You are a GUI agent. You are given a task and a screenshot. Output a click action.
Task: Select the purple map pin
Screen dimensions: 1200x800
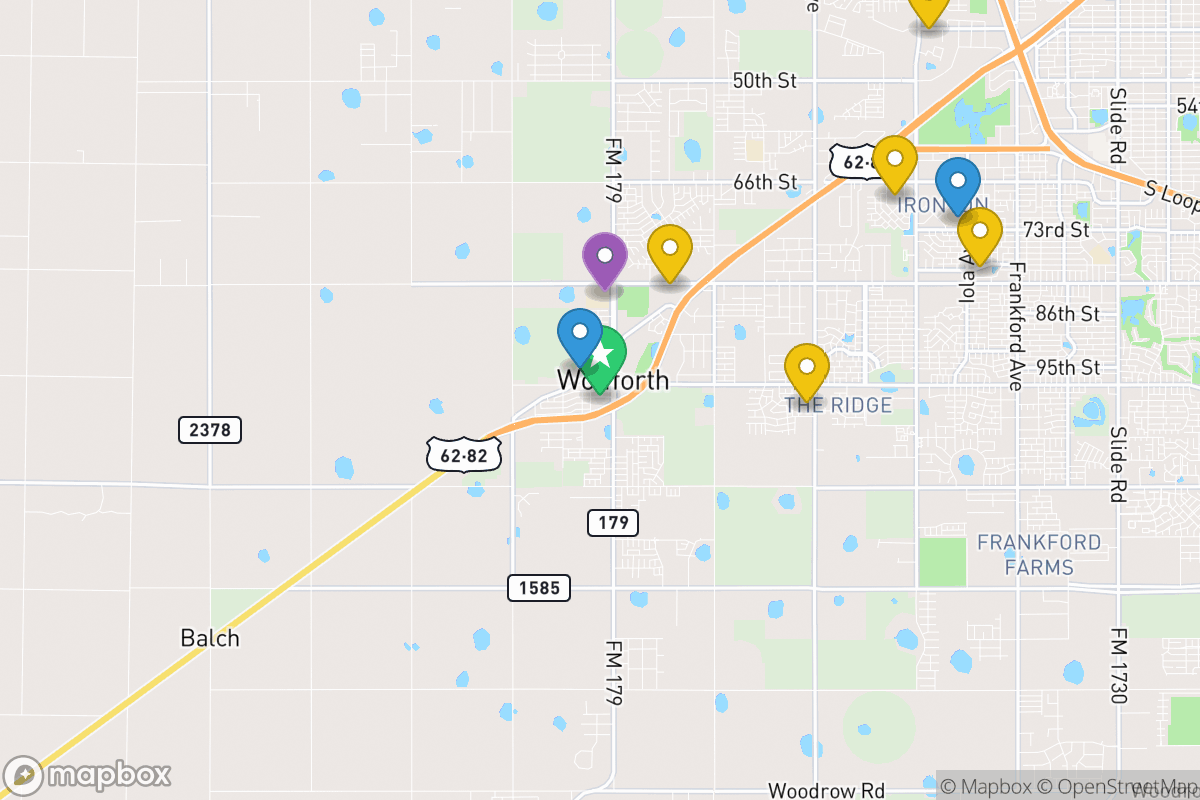(x=604, y=257)
